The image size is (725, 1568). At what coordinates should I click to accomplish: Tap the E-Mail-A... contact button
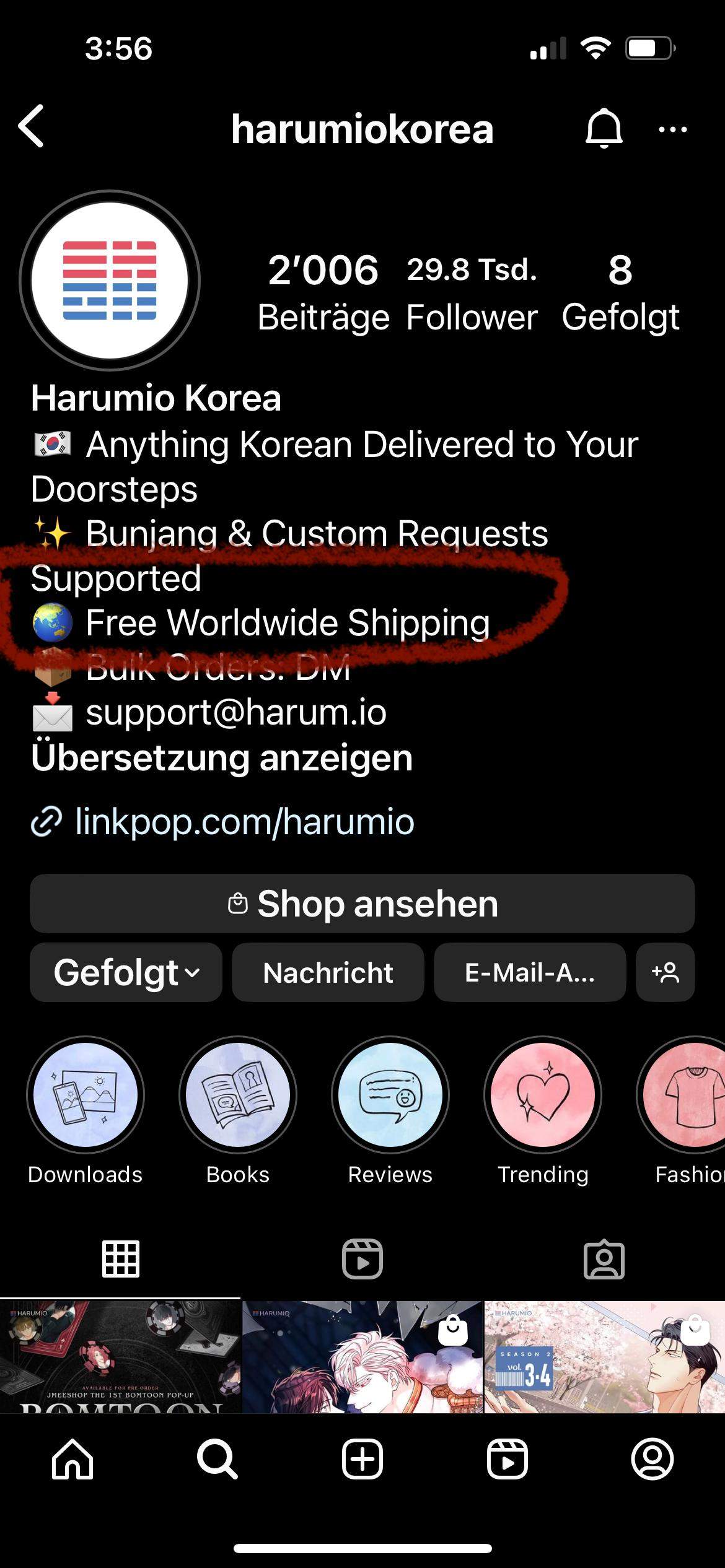click(x=530, y=972)
